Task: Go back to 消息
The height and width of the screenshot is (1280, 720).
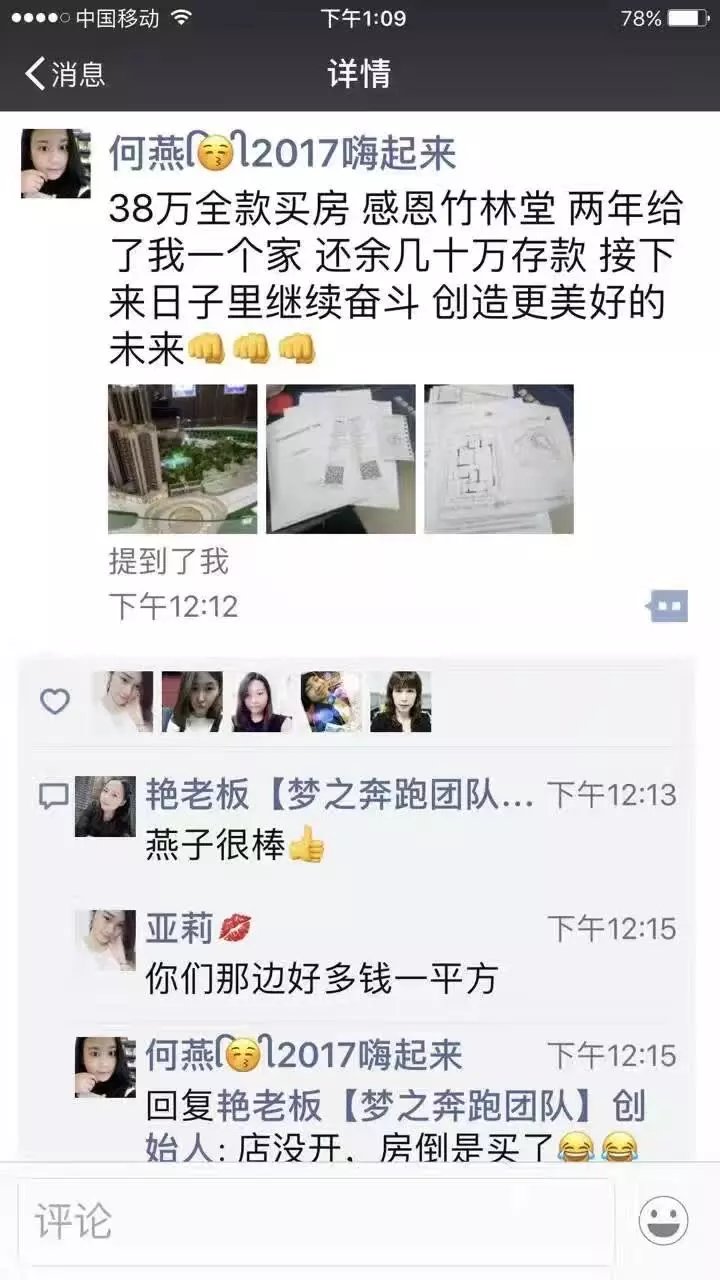Action: 65,73
